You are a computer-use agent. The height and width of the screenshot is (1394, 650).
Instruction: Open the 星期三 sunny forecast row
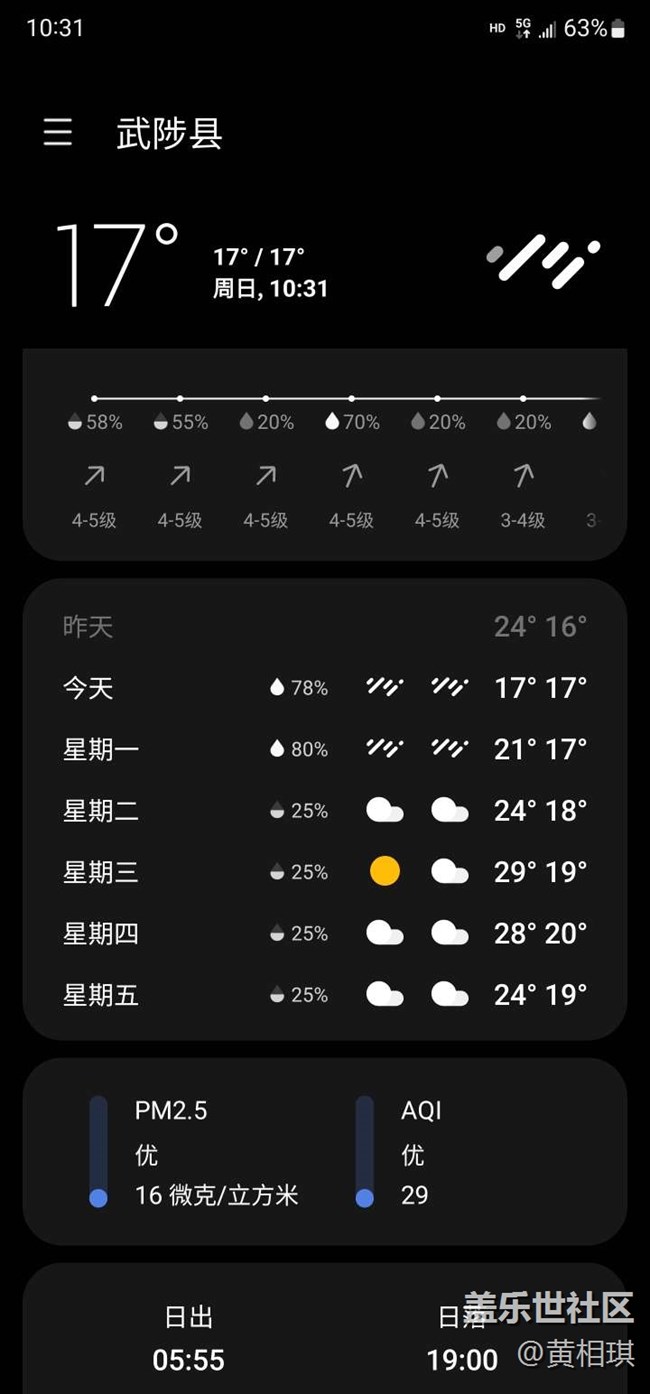pyautogui.click(x=324, y=872)
